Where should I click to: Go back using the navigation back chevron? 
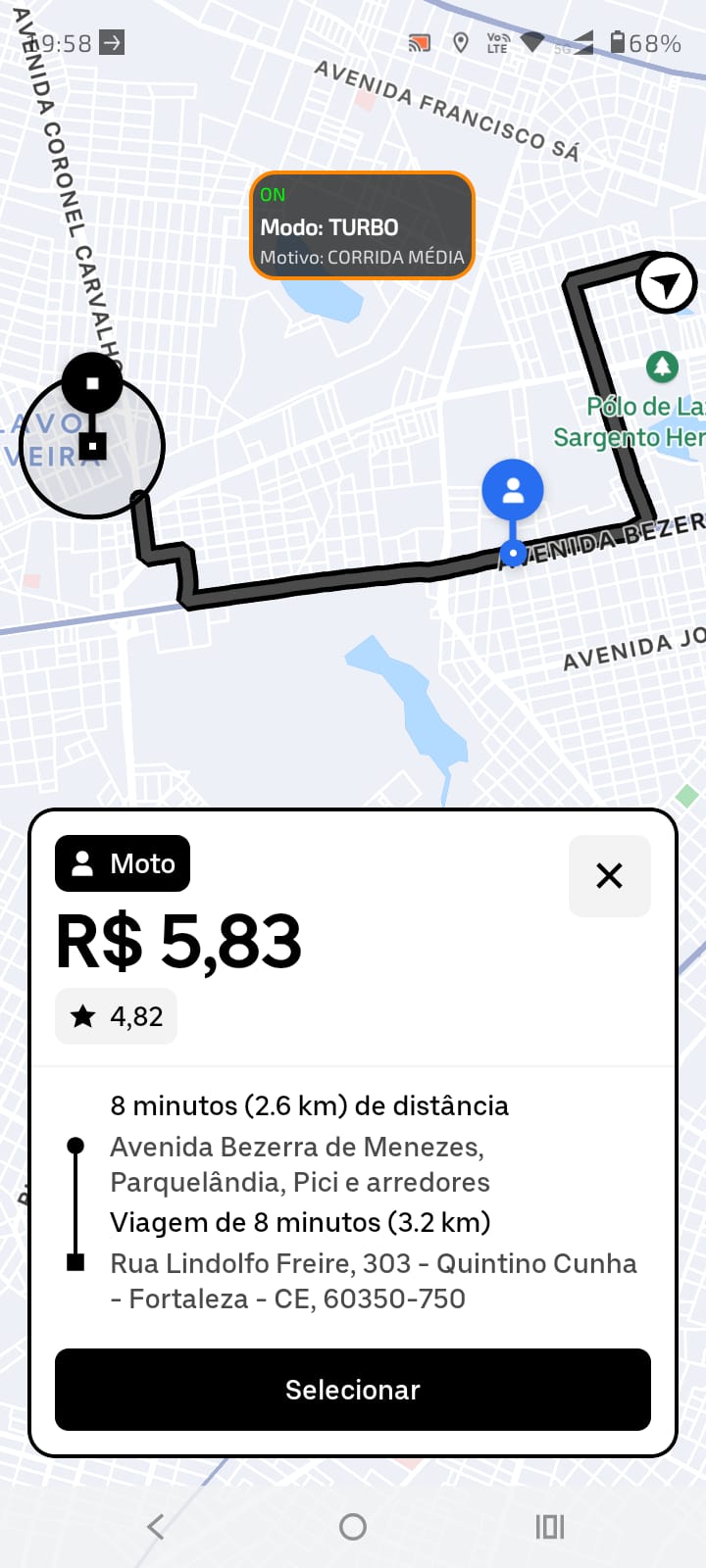click(156, 1526)
